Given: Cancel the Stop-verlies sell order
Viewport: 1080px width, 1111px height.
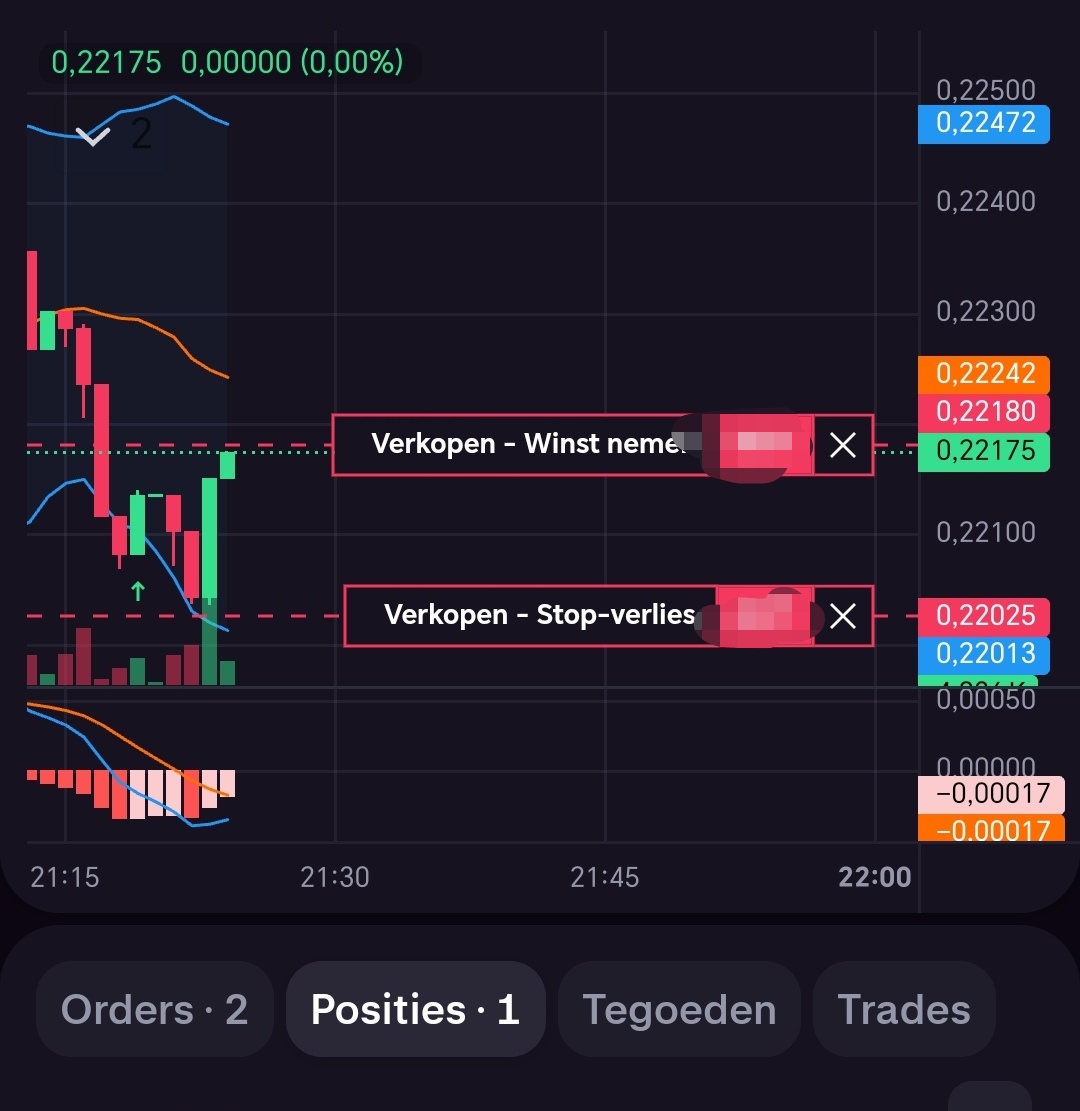Looking at the screenshot, I should click(x=843, y=616).
